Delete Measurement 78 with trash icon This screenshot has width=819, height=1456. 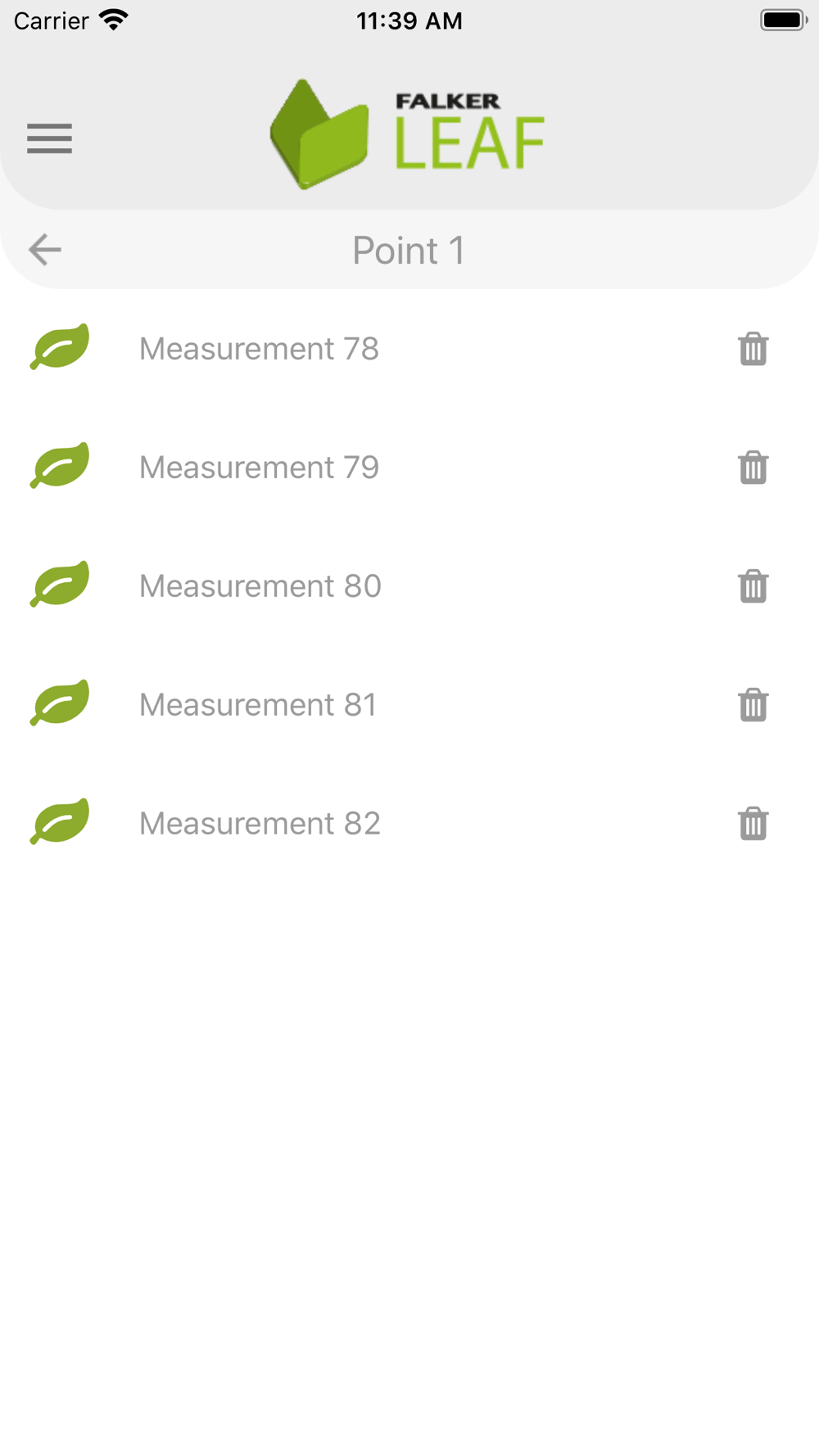753,349
